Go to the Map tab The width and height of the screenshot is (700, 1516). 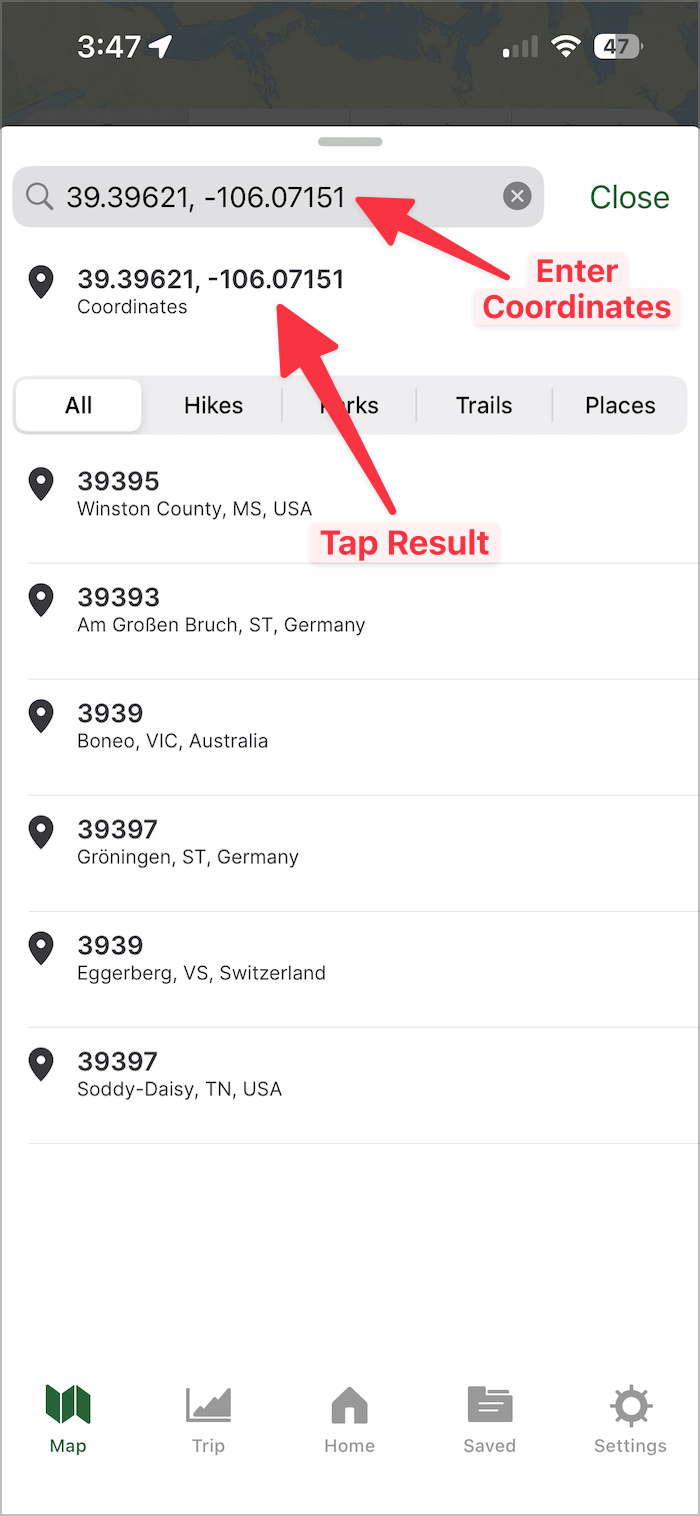point(68,1418)
